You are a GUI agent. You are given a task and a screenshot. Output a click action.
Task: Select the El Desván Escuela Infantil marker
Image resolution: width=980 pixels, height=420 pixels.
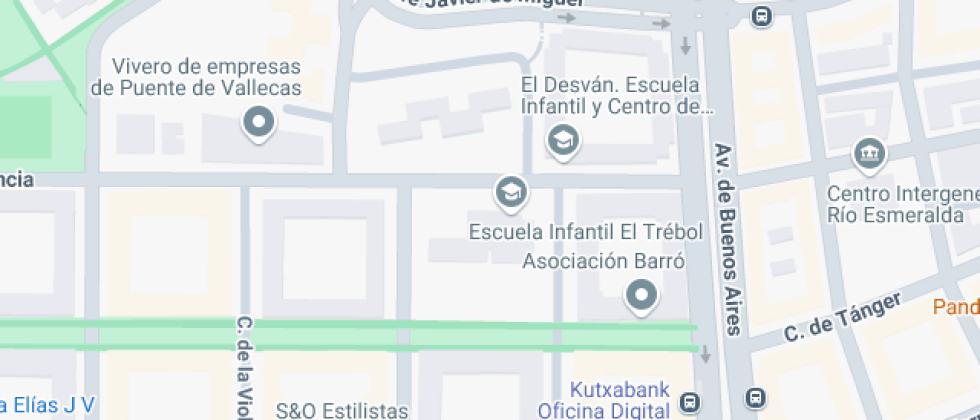pos(564,142)
